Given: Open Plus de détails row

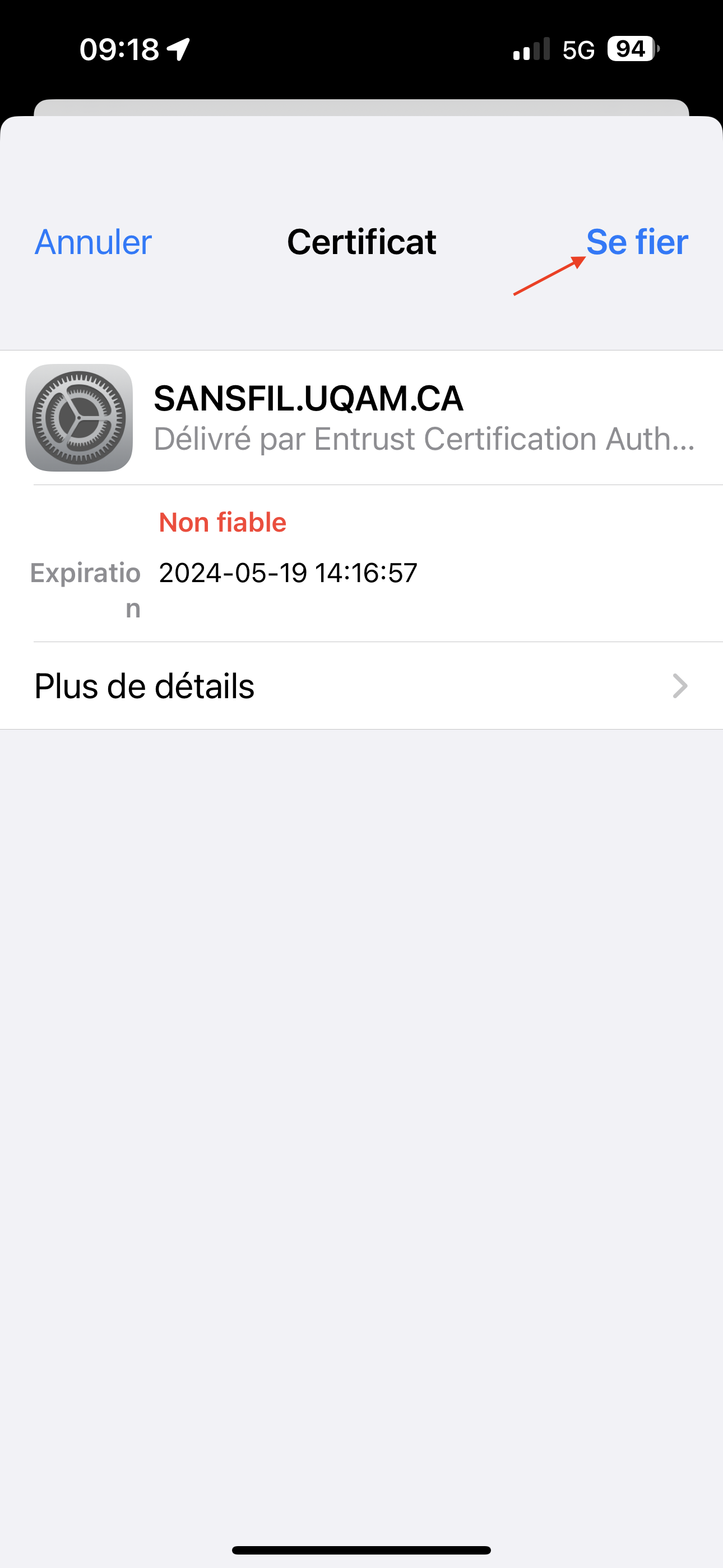Looking at the screenshot, I should click(x=361, y=686).
